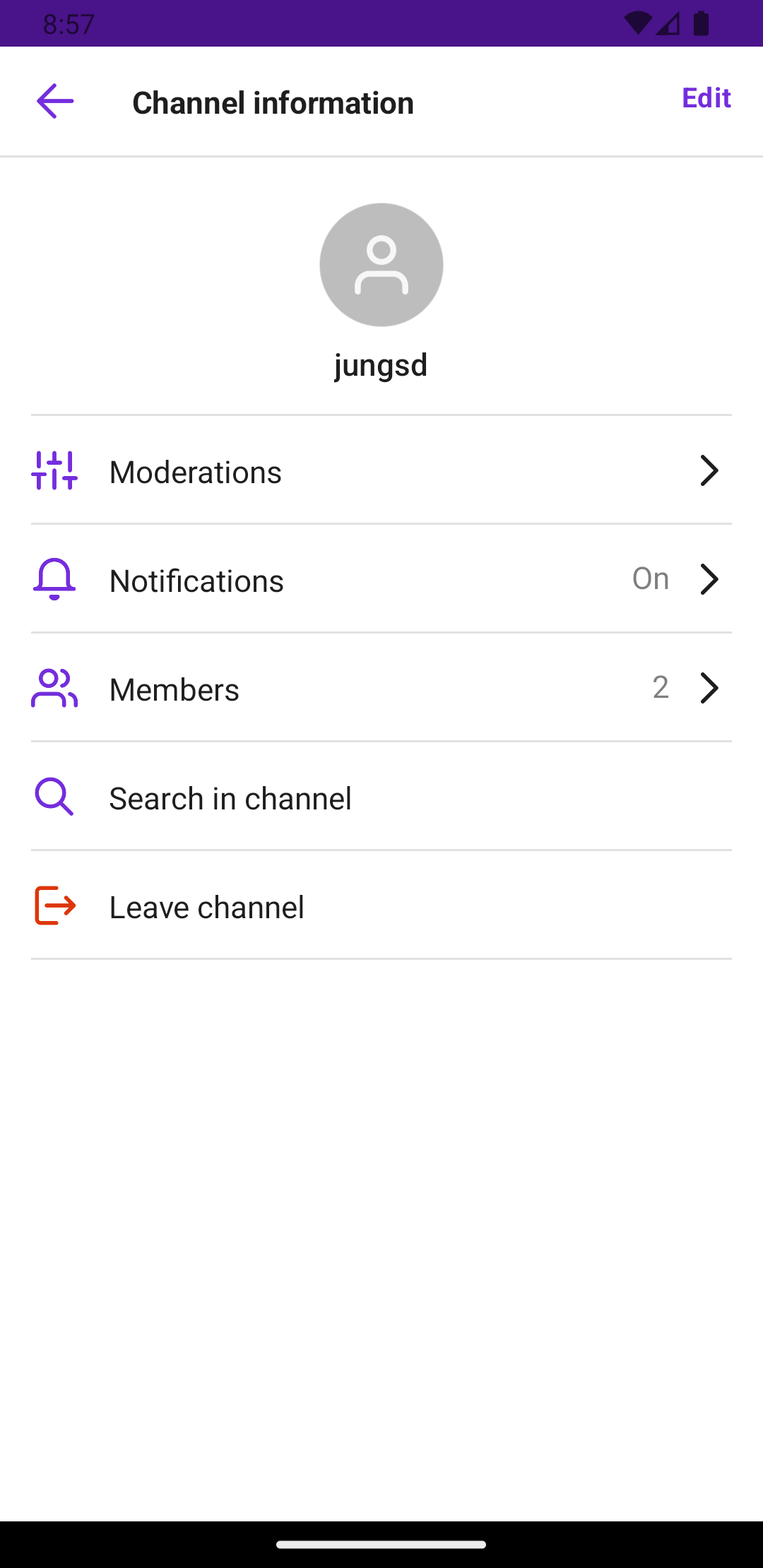View the channel Members list

tap(381, 689)
